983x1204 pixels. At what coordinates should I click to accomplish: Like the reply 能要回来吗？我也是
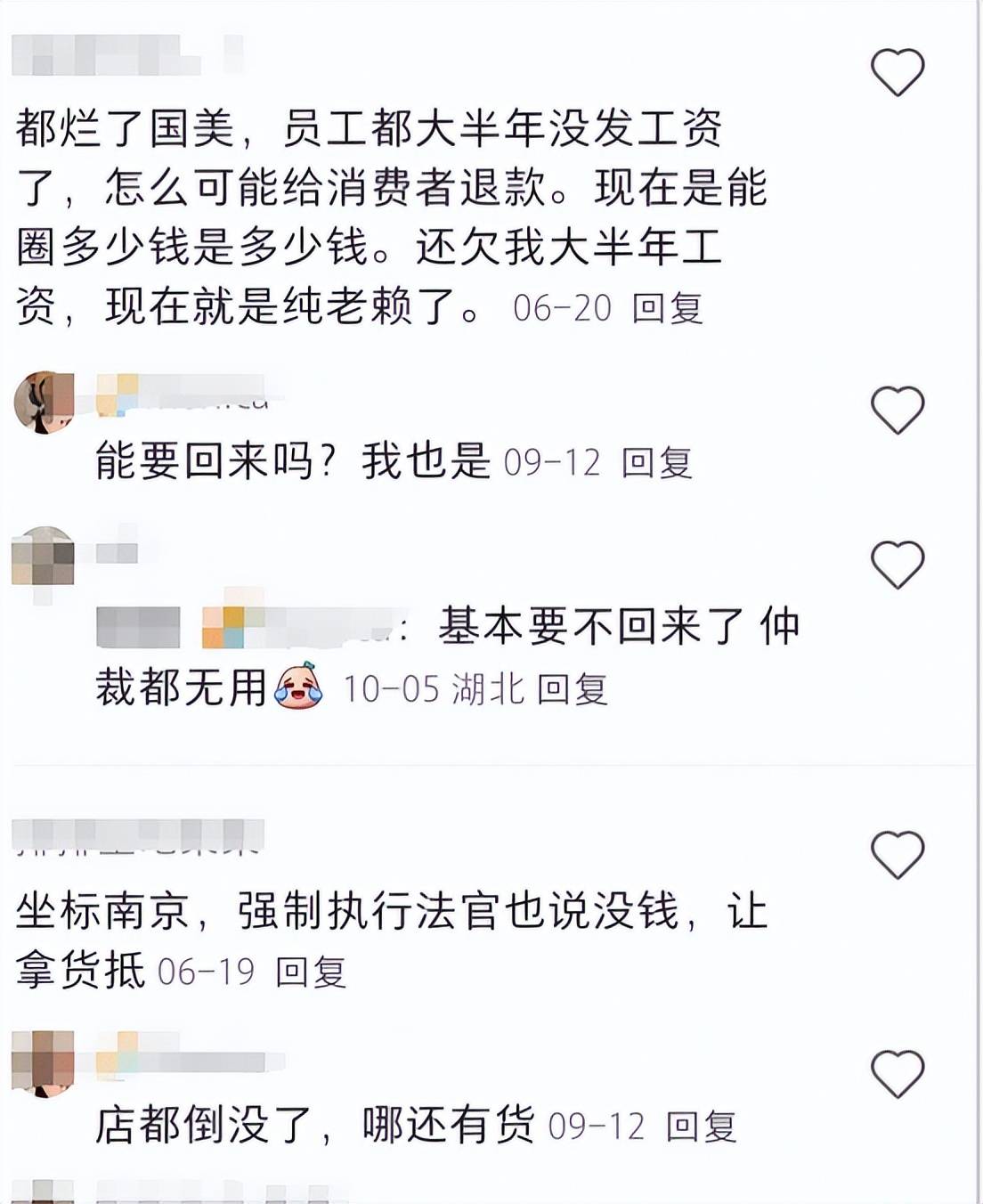897,410
